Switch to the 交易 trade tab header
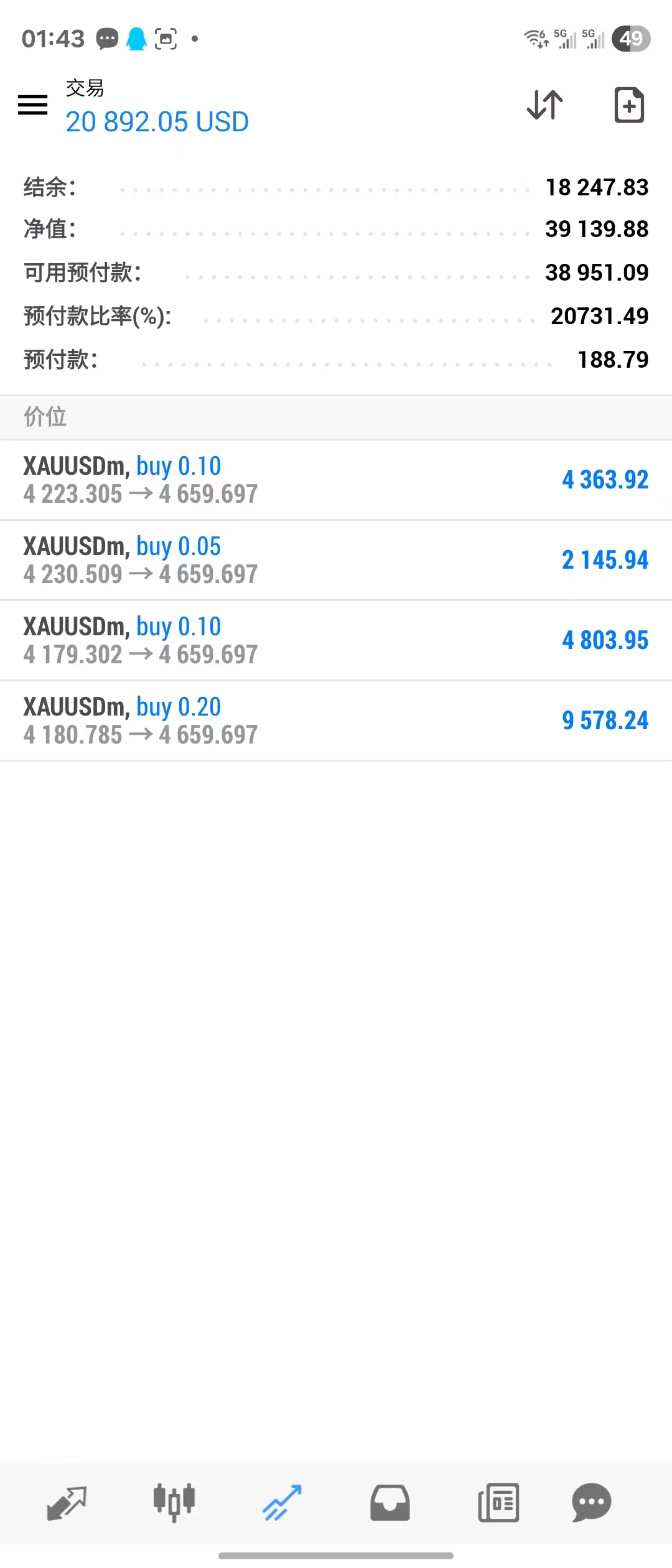 click(x=84, y=89)
